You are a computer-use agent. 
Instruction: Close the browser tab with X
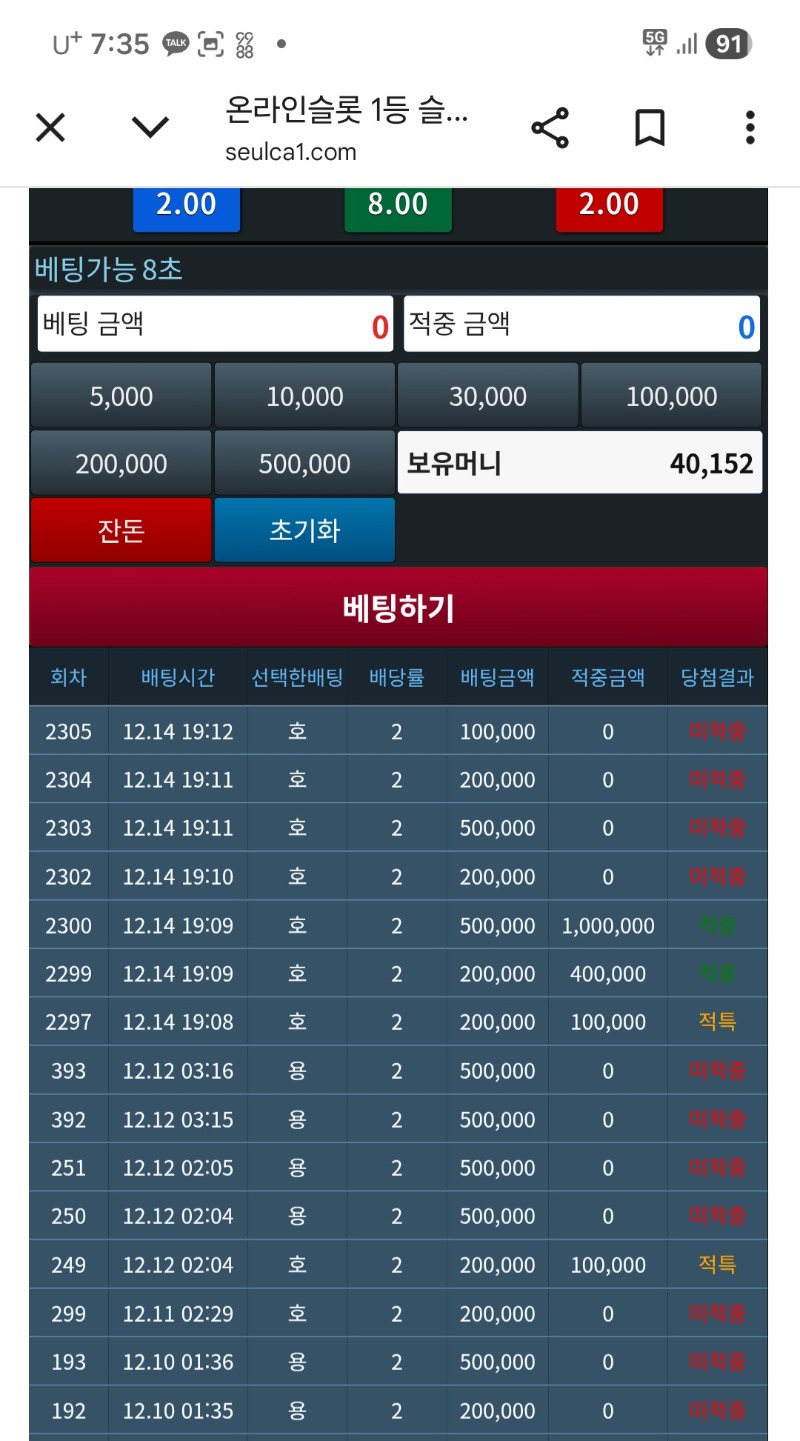(x=50, y=128)
